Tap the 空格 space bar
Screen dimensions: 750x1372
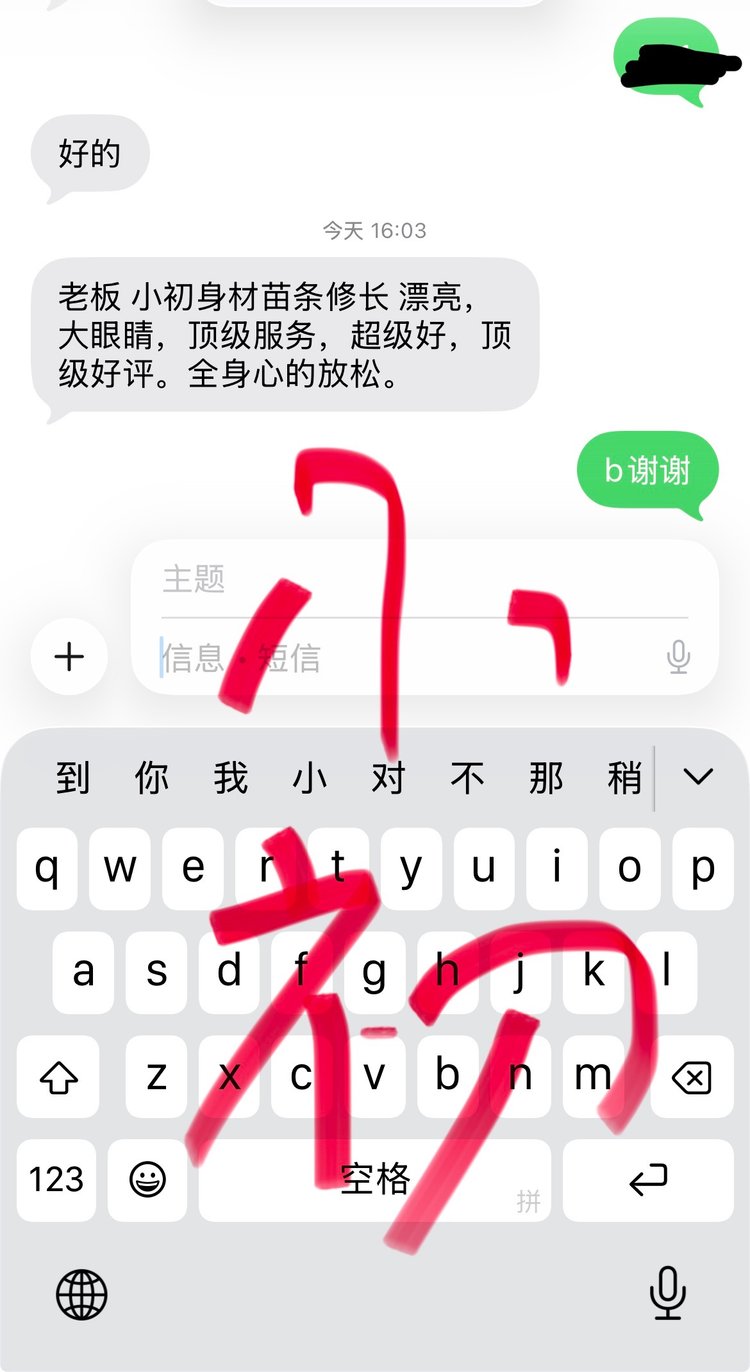point(375,1180)
